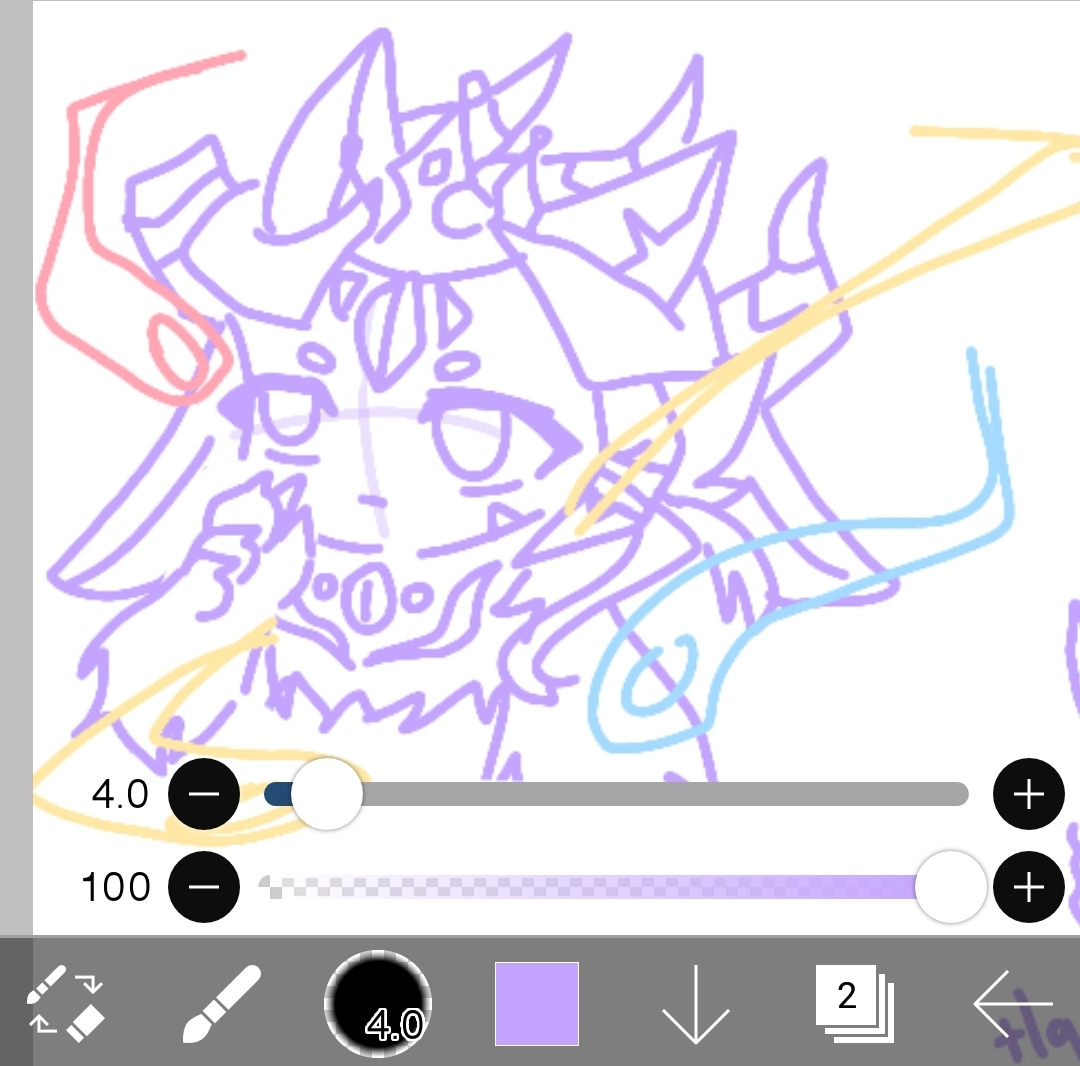The image size is (1080, 1066).
Task: Open the layers panel showing 2
Action: (854, 1003)
